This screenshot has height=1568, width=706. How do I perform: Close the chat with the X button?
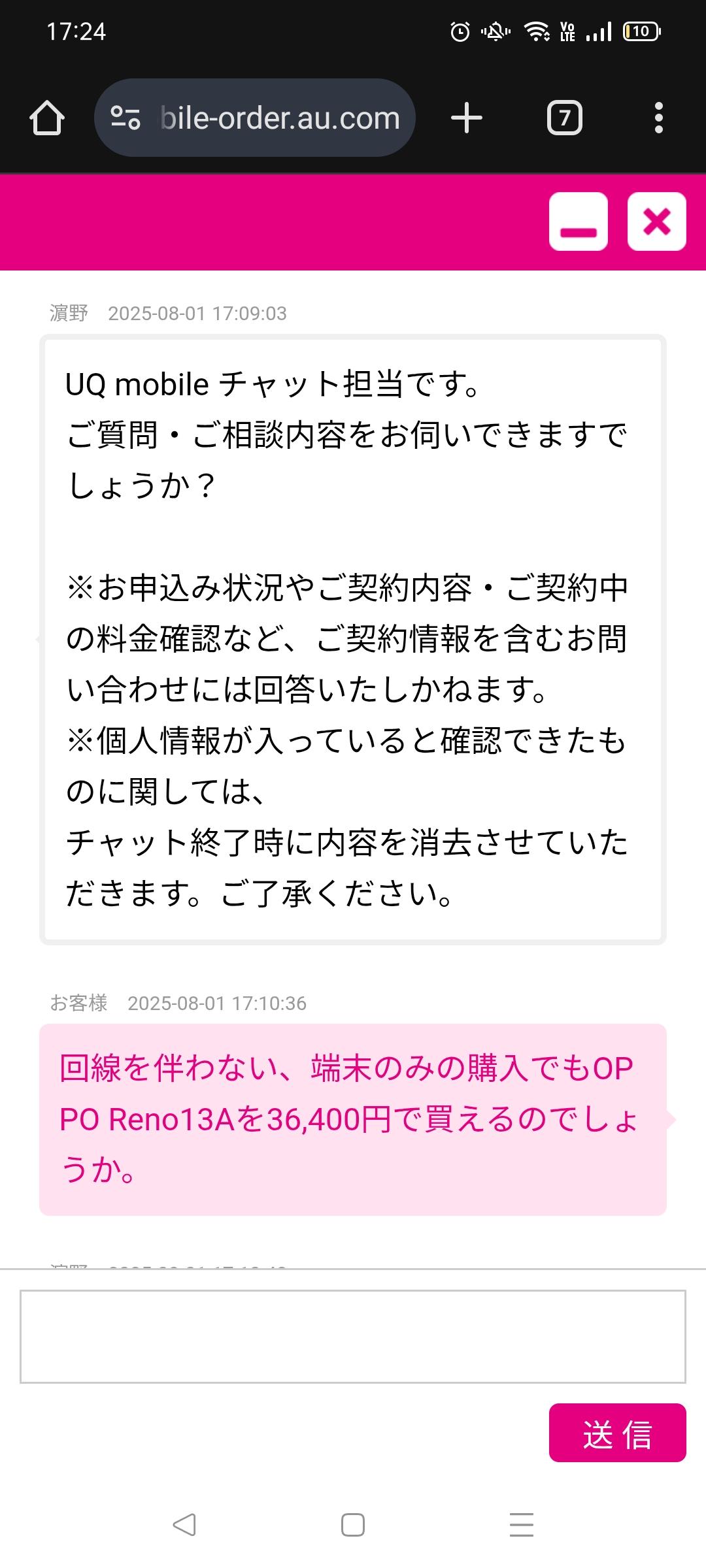(657, 221)
